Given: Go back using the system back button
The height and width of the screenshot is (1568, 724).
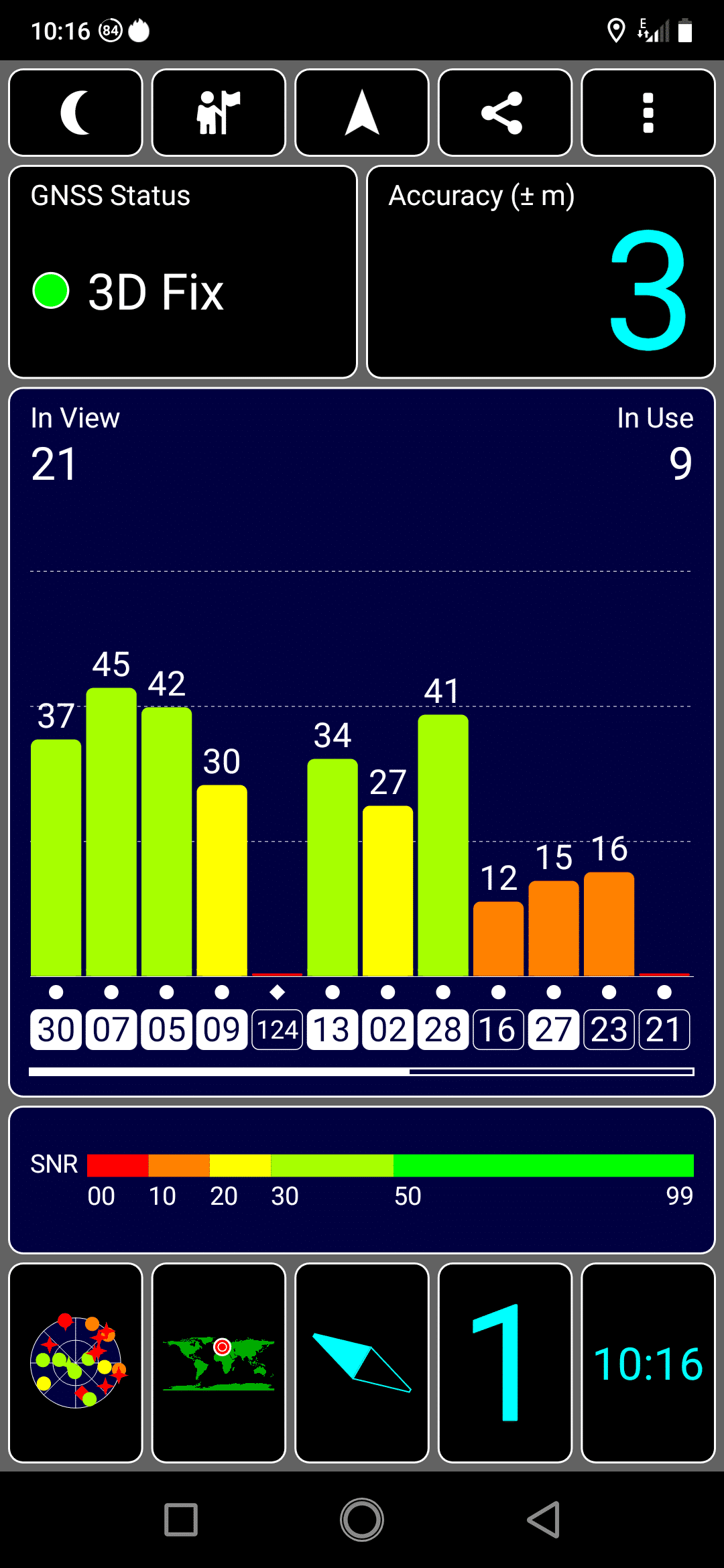Looking at the screenshot, I should tap(543, 1520).
